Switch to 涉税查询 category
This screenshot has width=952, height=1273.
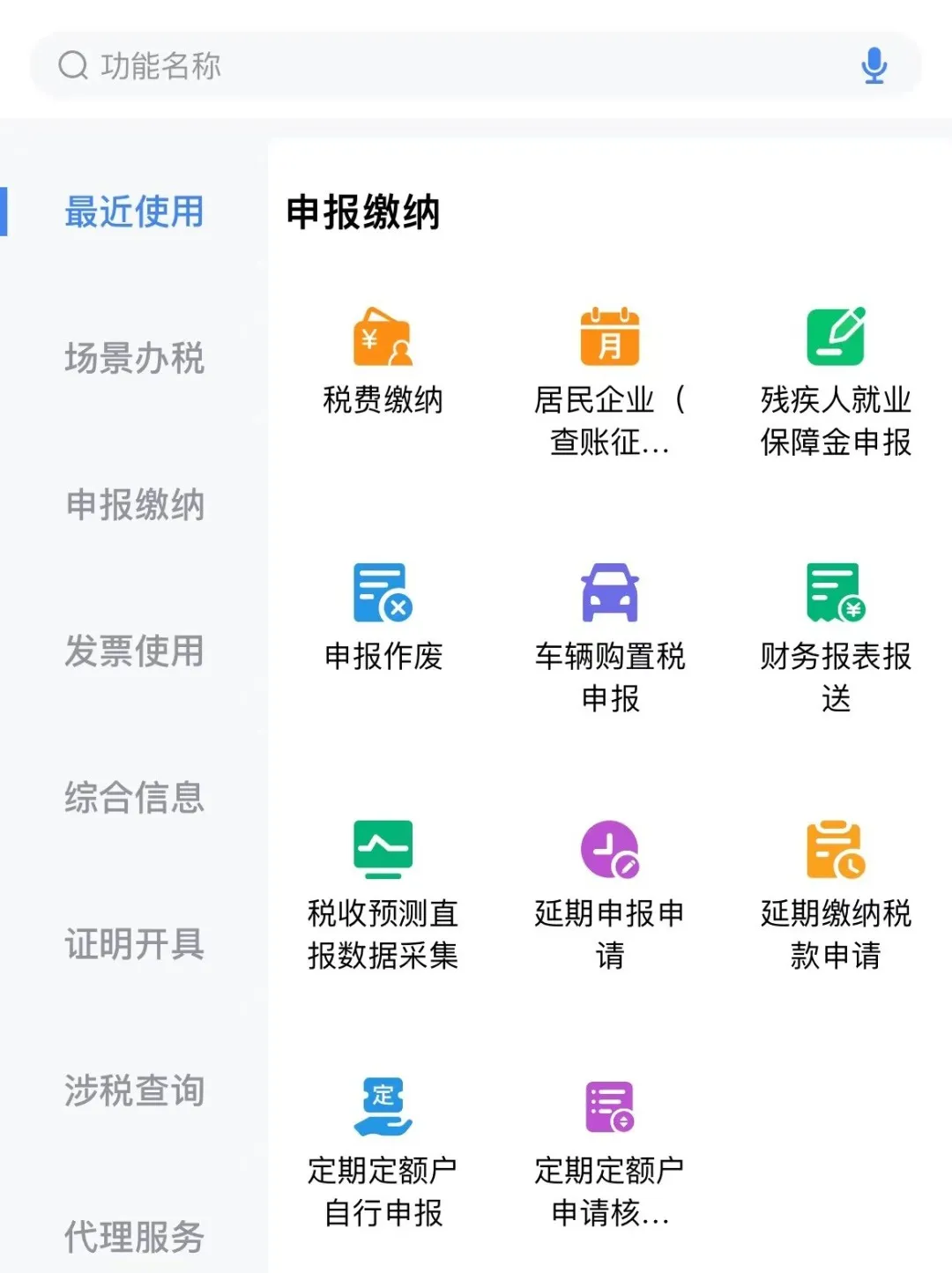point(134,1091)
